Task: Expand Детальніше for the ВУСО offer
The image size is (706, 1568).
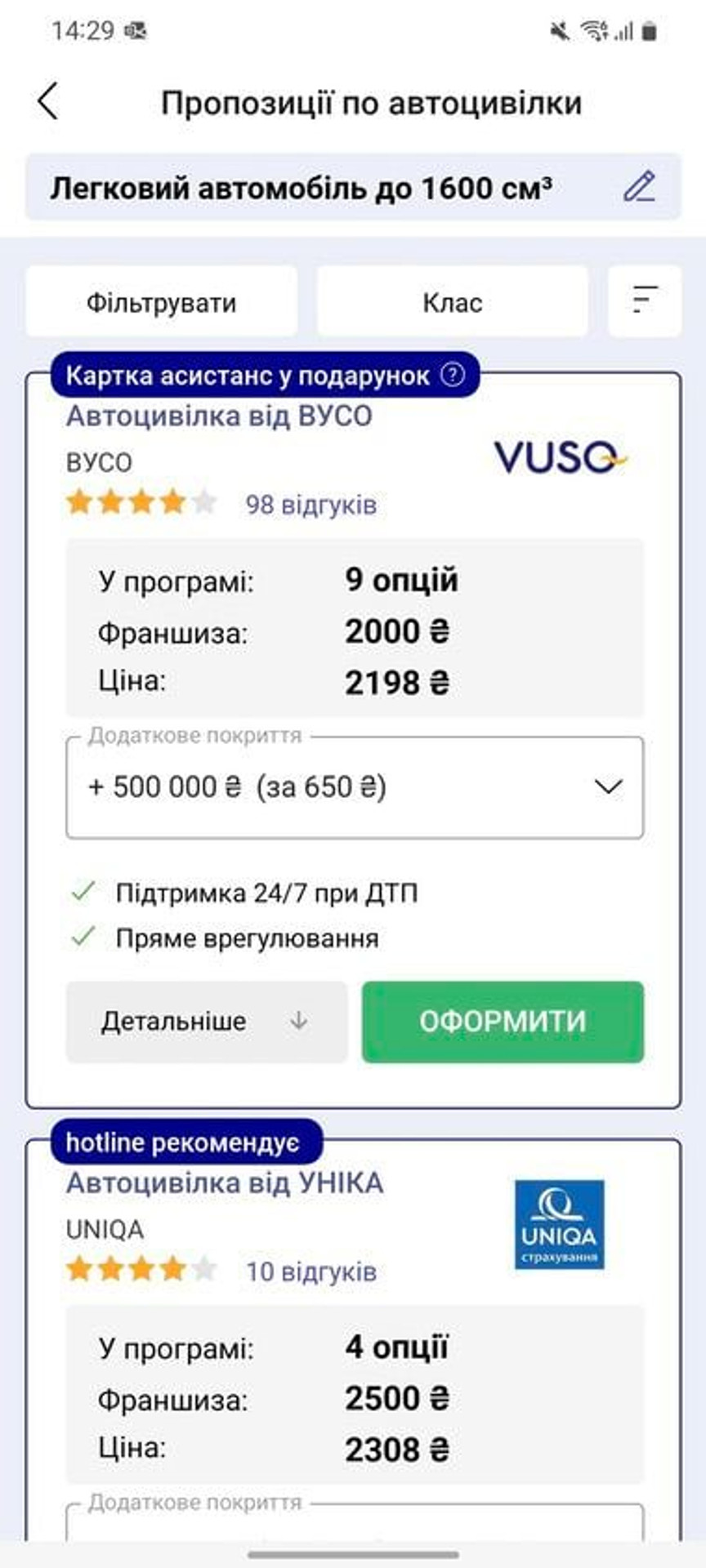Action: pos(206,1021)
